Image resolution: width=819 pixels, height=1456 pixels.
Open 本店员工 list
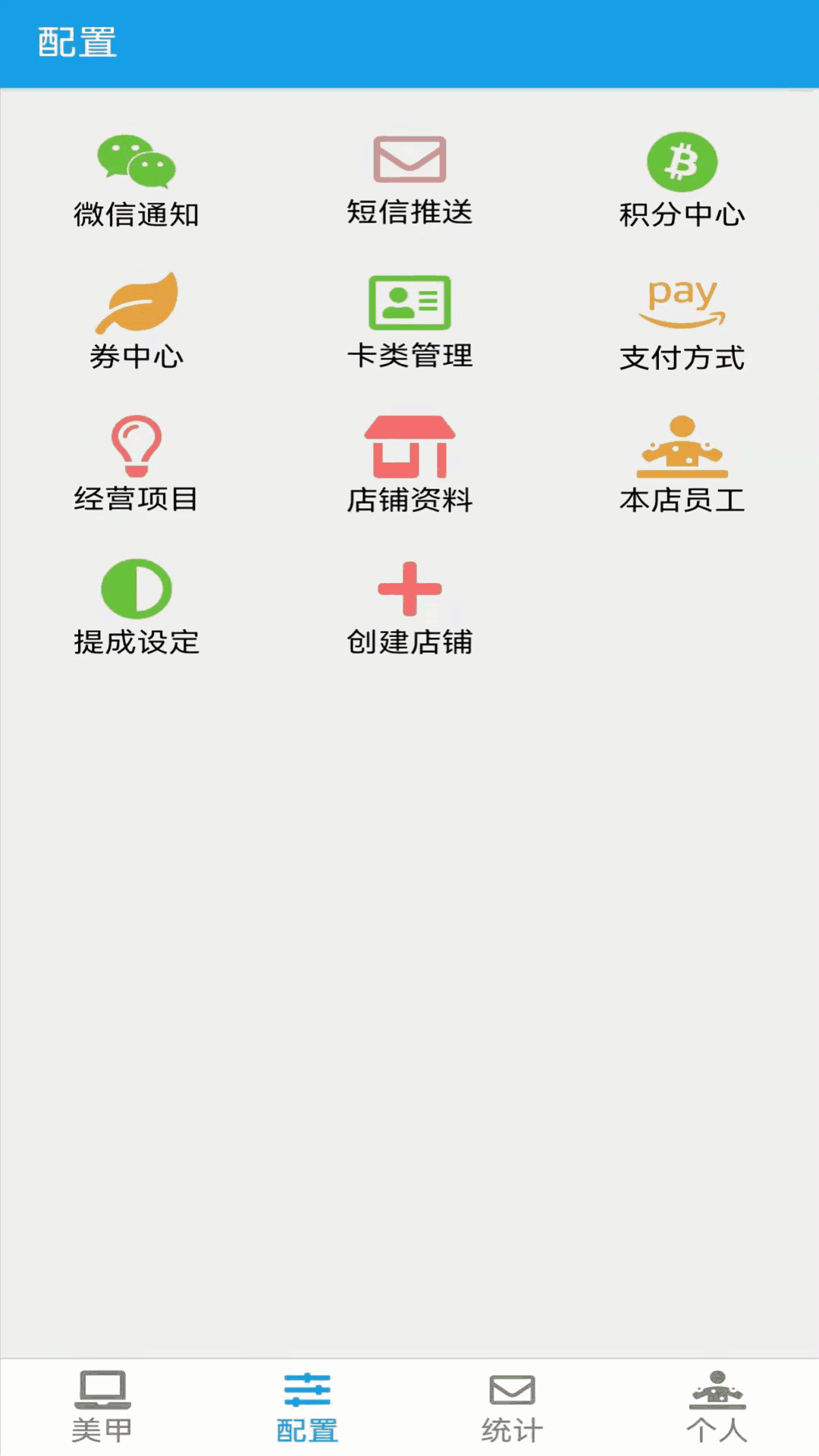coord(682,465)
